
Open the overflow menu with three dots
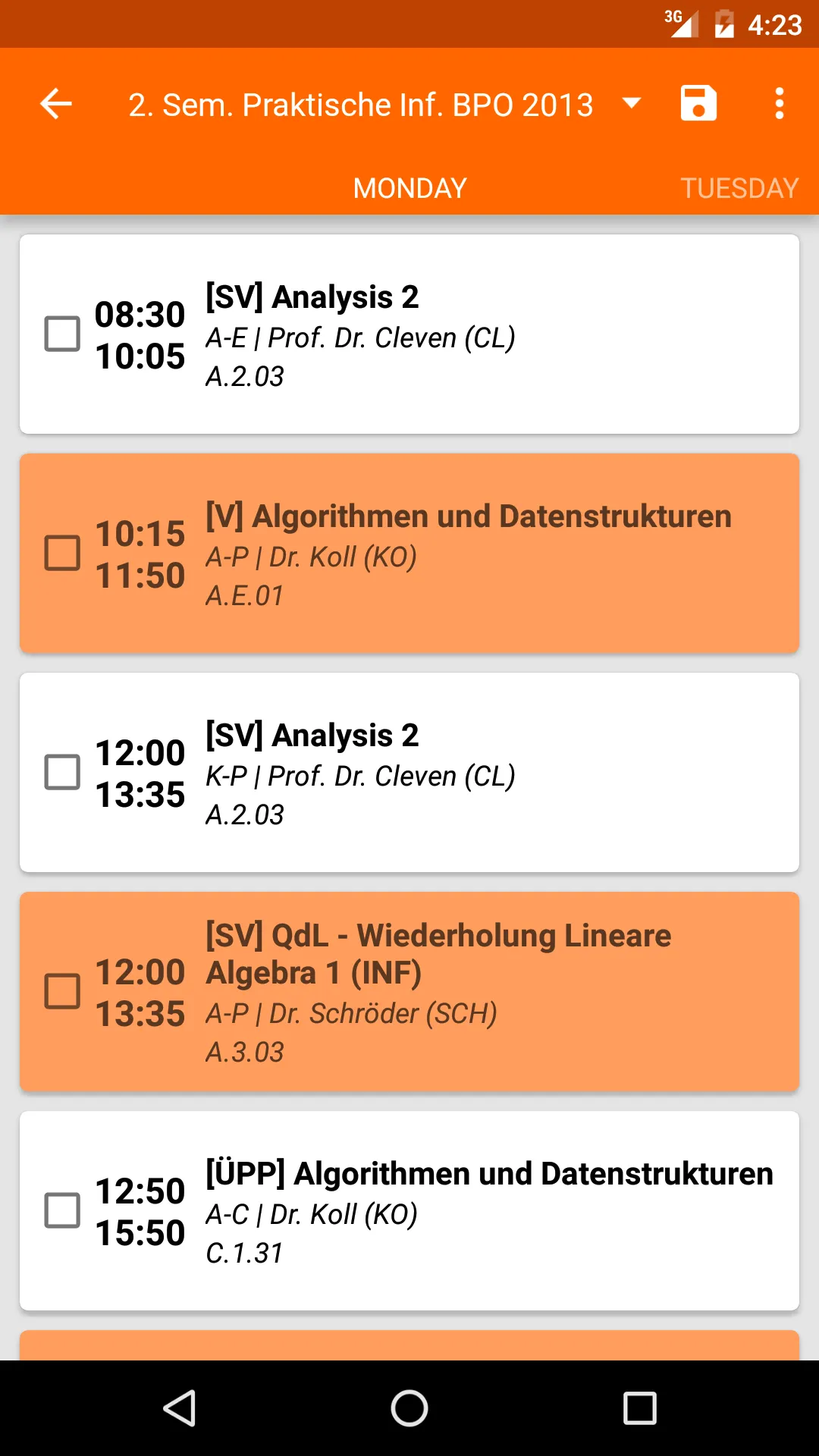coord(780,103)
